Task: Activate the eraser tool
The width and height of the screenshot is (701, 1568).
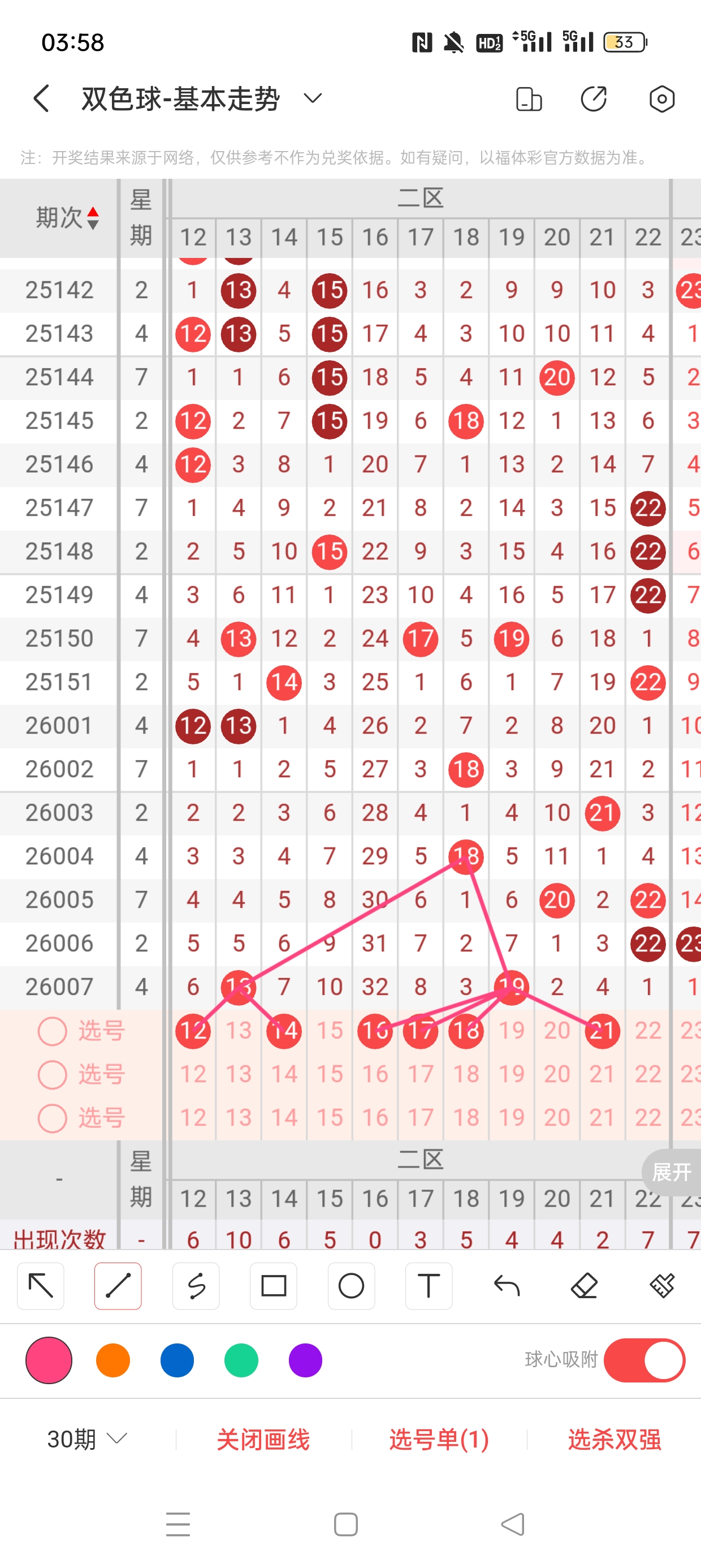Action: pyautogui.click(x=584, y=1286)
